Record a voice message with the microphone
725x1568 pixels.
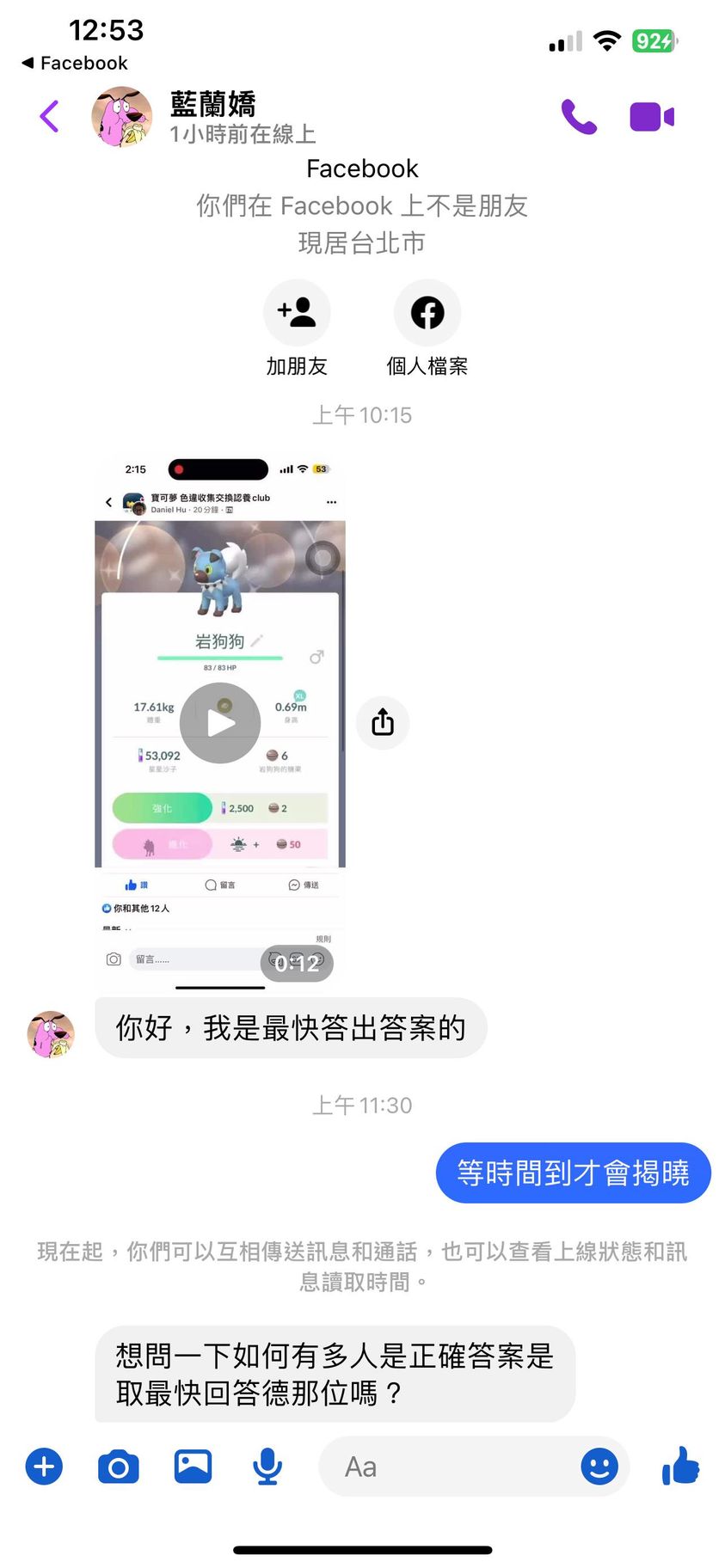[267, 1467]
